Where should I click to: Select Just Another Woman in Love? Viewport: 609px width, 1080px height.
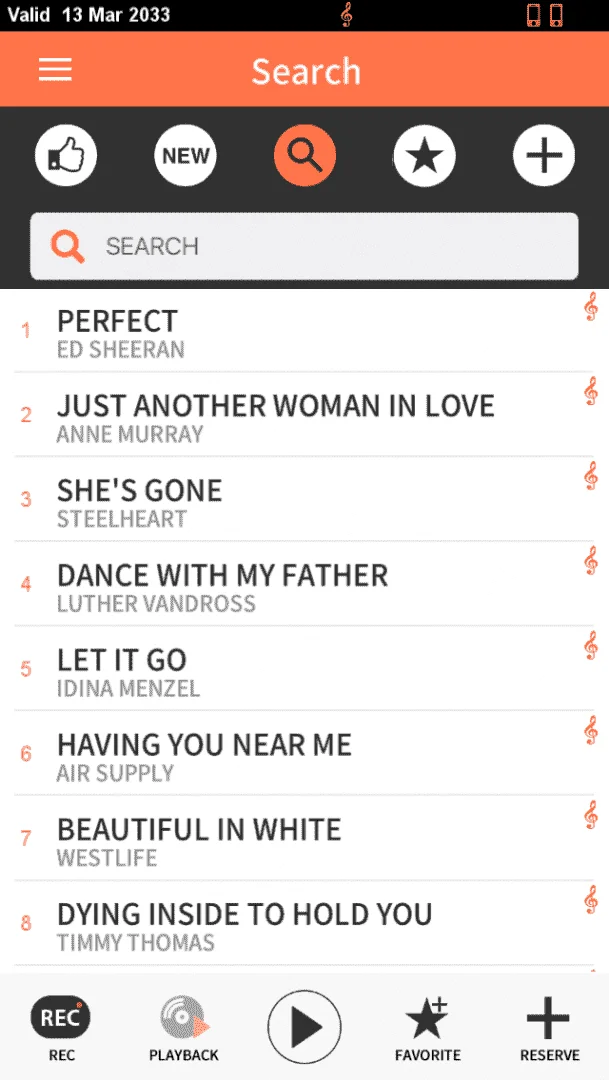[304, 415]
